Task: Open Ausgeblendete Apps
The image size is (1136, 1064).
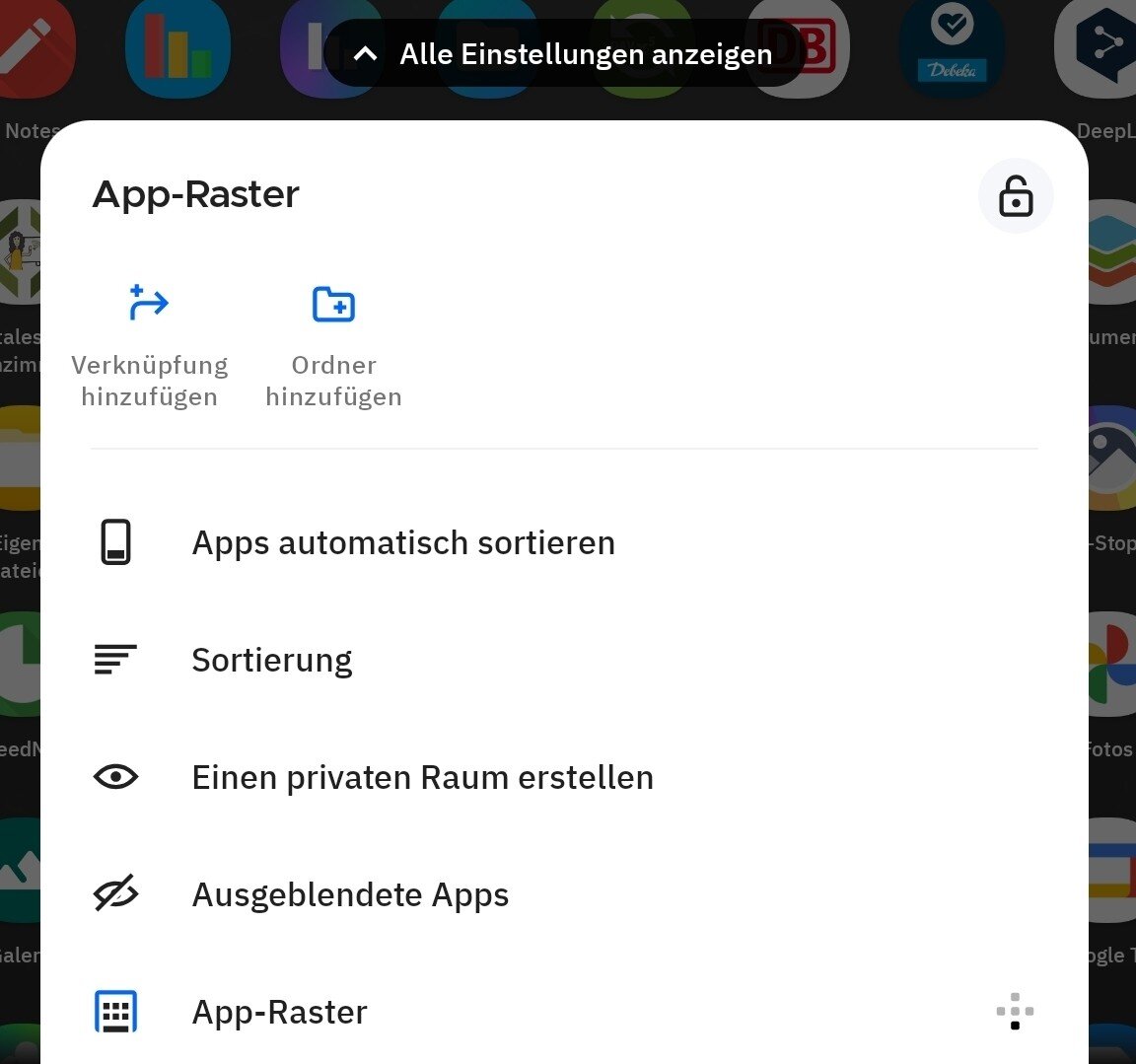Action: pos(350,894)
